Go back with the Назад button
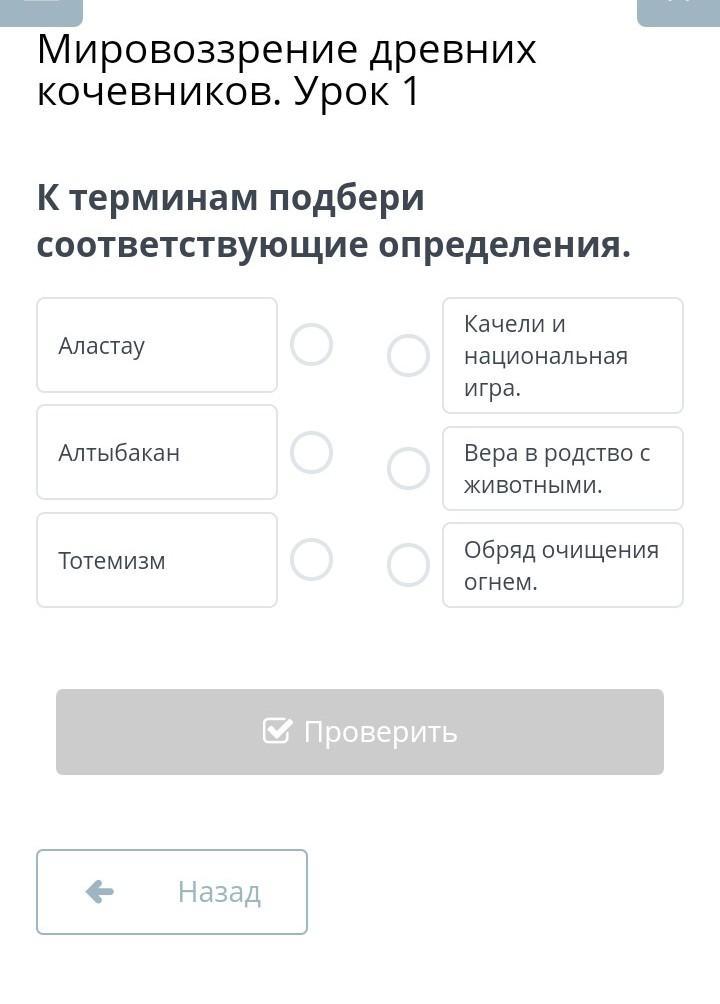 tap(172, 892)
